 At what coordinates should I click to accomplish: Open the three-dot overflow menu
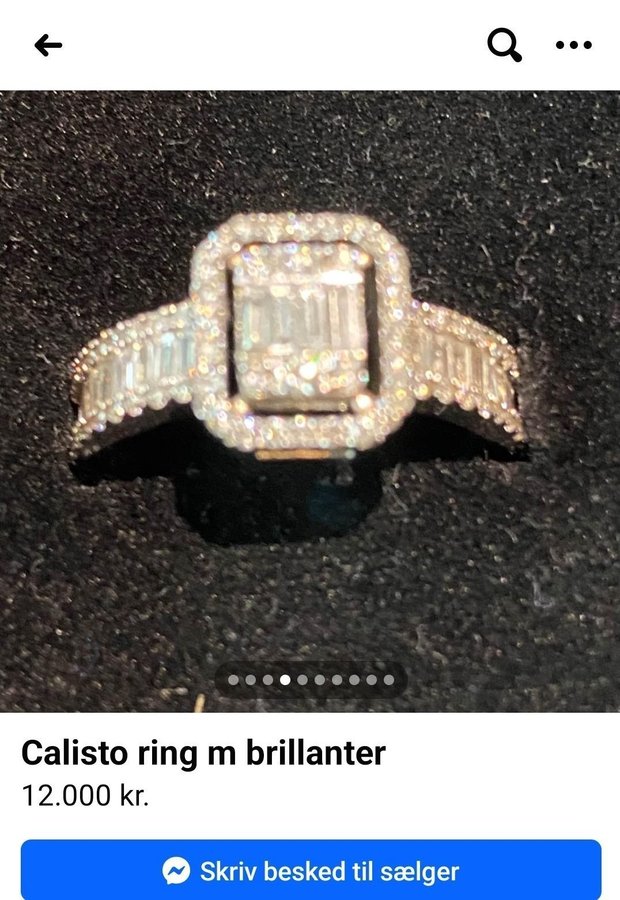pos(573,45)
